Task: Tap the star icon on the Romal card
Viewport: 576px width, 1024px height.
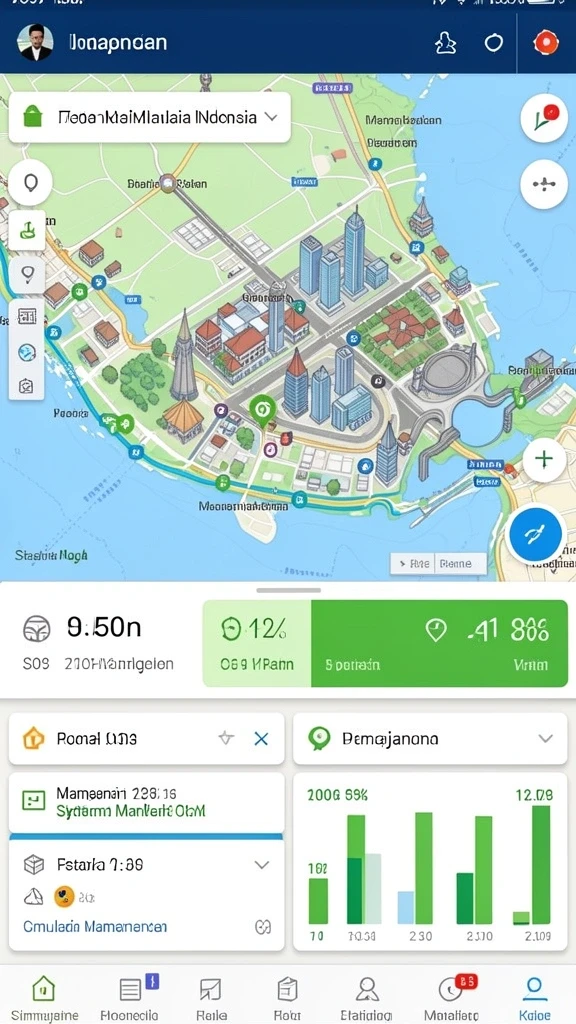Action: click(226, 739)
